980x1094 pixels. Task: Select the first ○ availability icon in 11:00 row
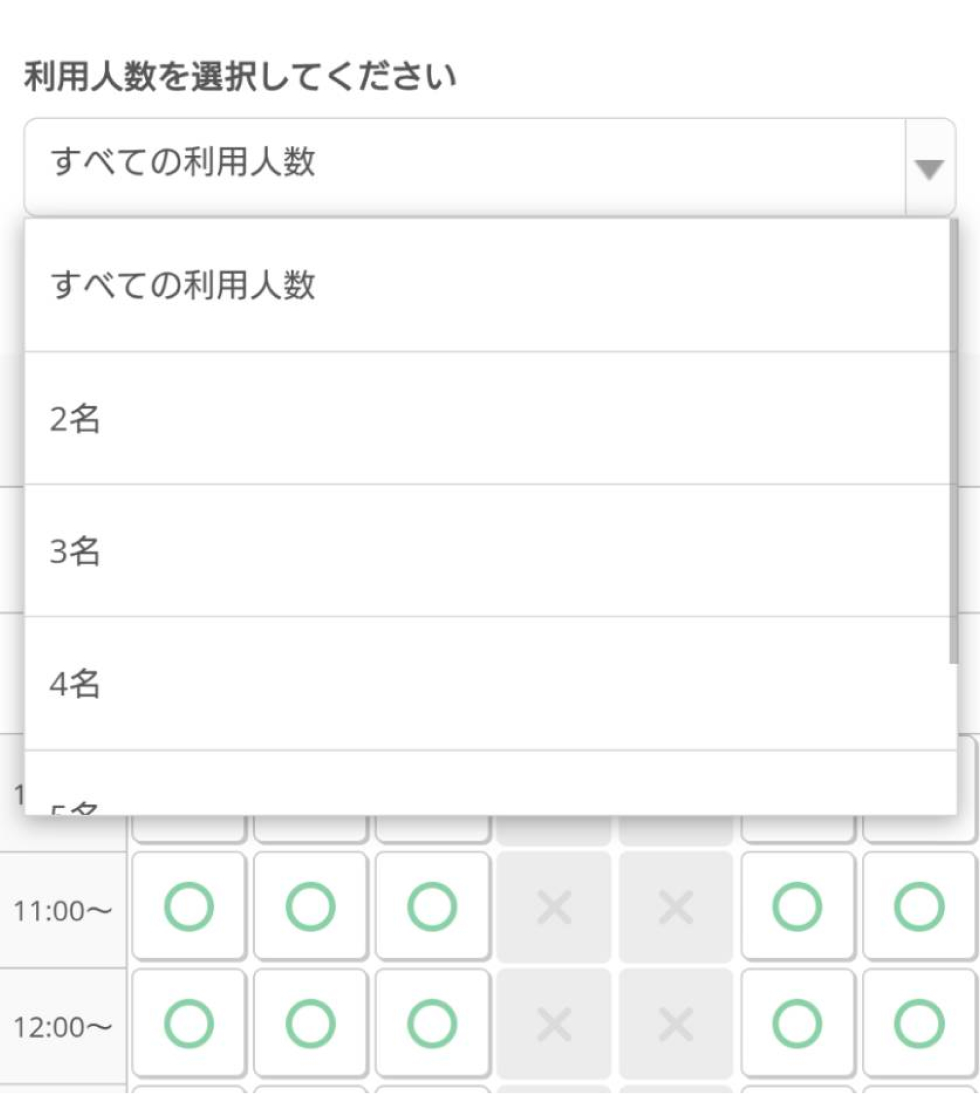[188, 908]
